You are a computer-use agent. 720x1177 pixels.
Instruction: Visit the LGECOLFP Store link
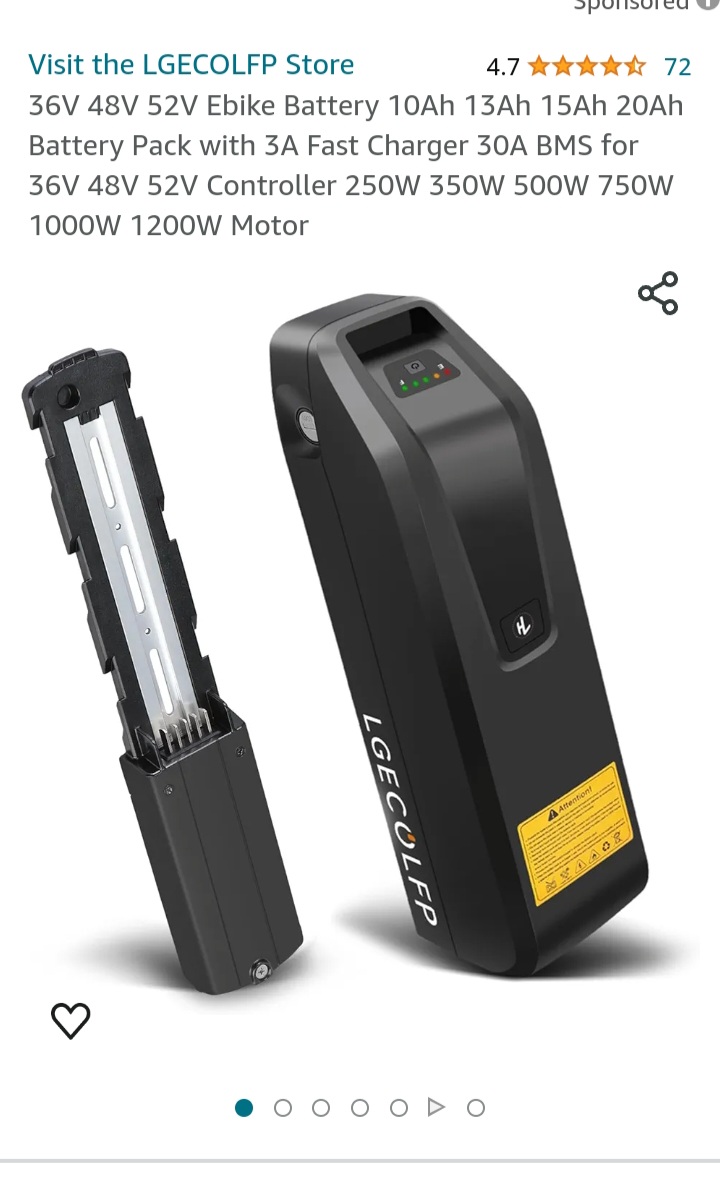(191, 65)
